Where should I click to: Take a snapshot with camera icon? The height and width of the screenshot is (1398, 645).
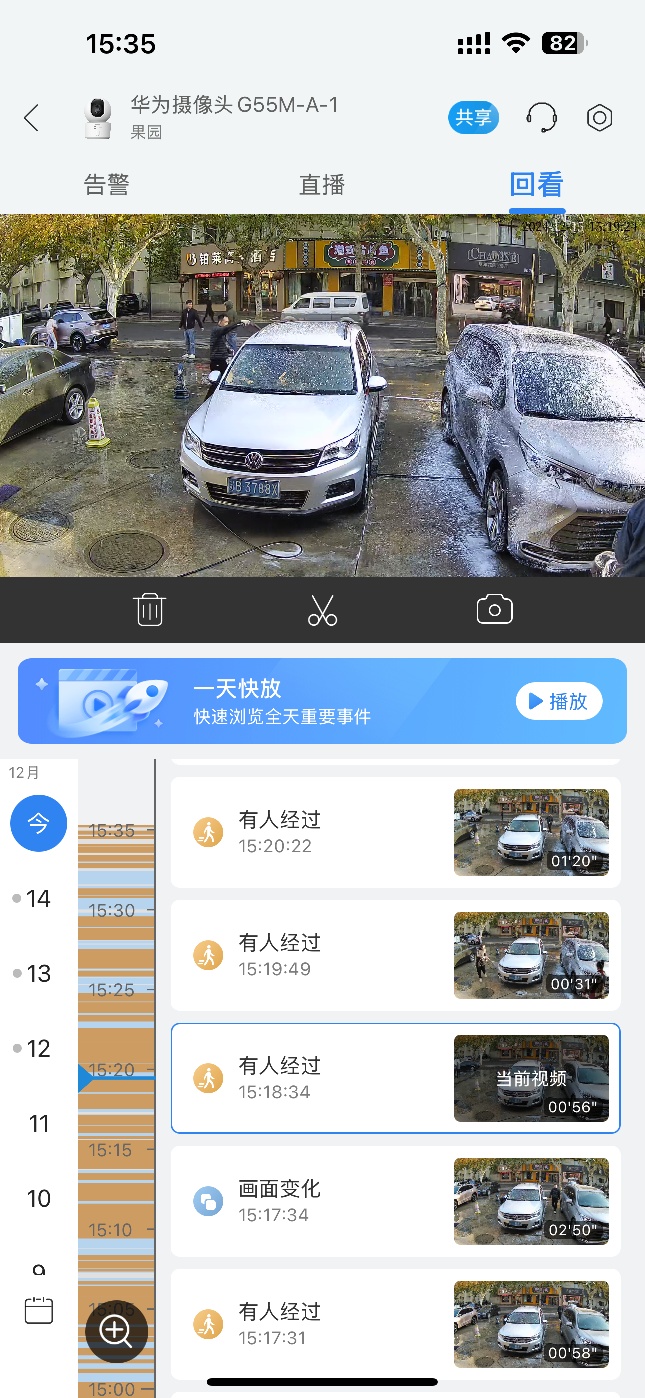point(494,609)
